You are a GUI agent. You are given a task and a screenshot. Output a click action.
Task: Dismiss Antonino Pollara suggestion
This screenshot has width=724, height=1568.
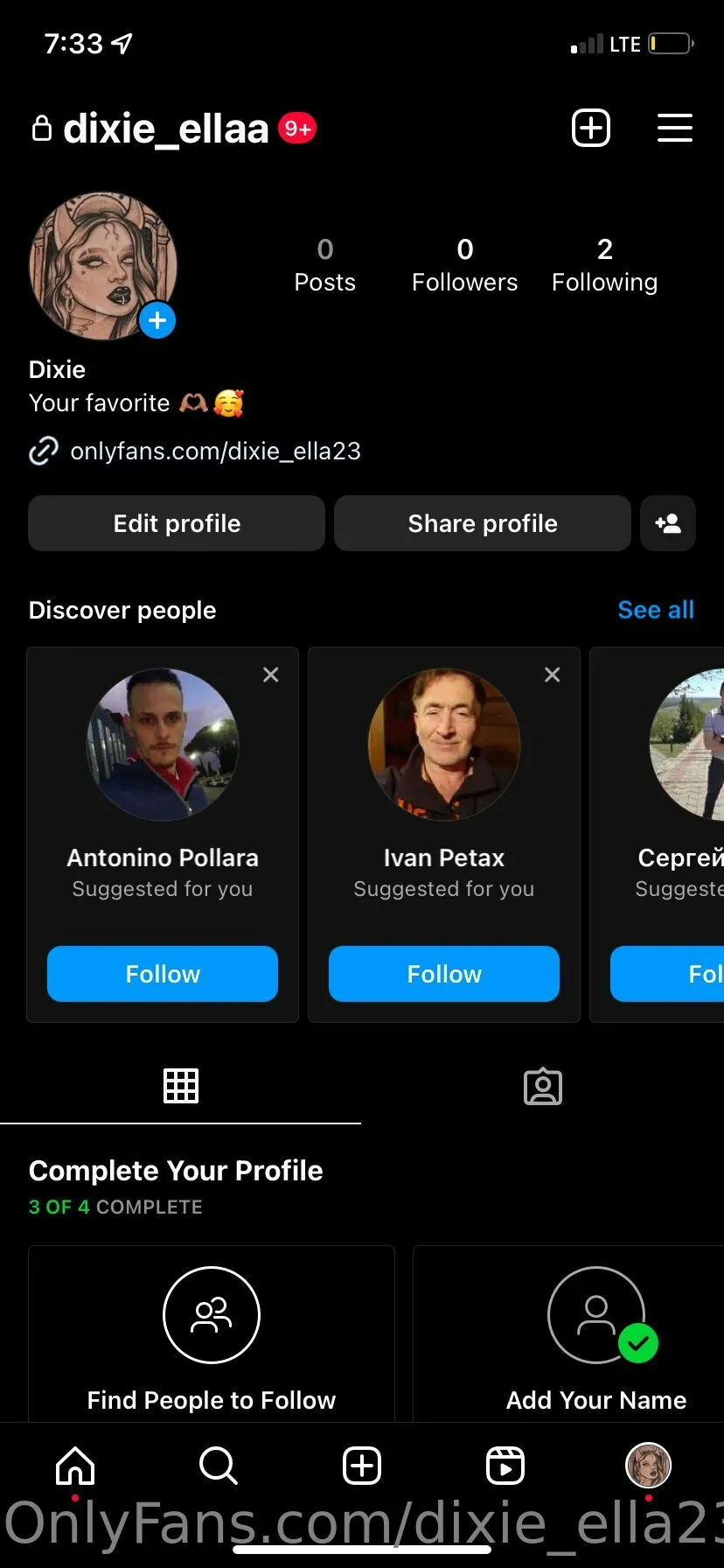tap(271, 675)
